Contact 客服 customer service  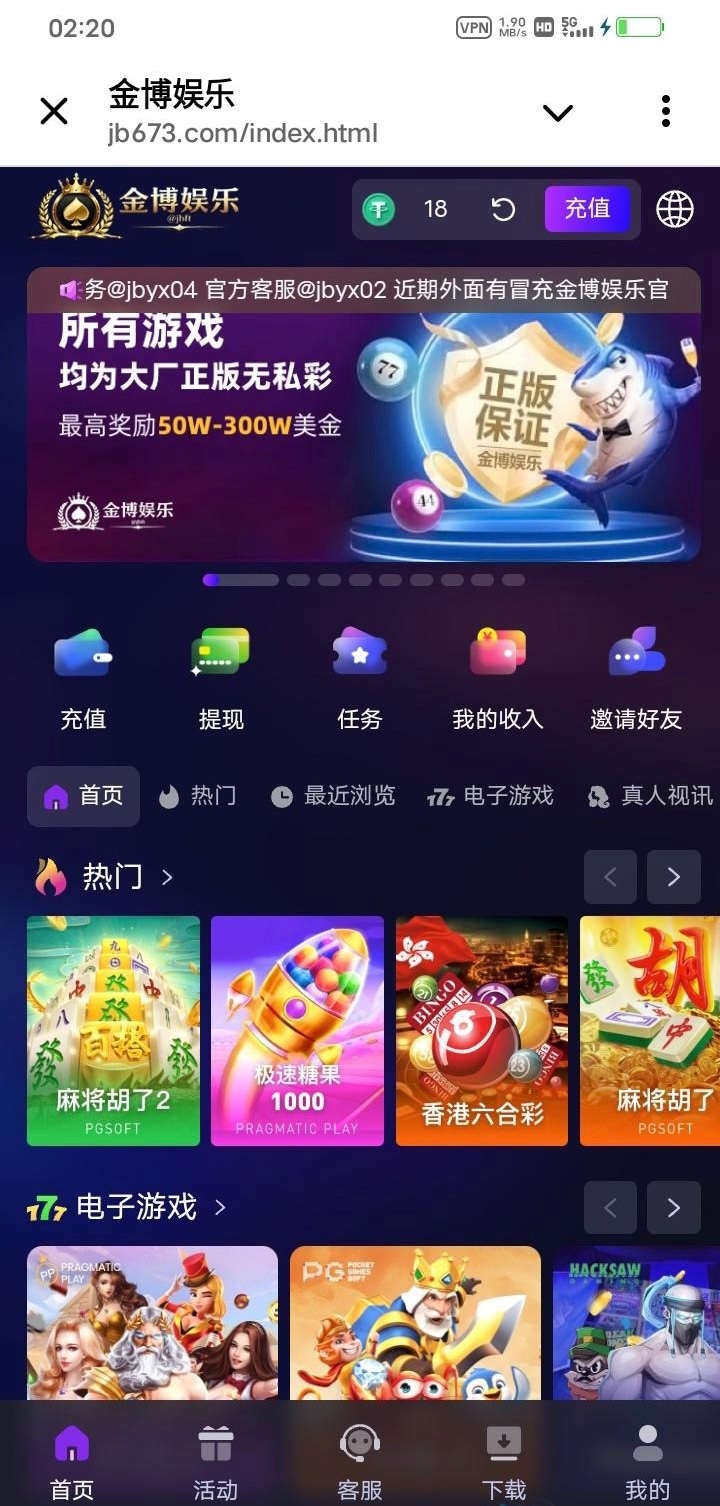360,1461
